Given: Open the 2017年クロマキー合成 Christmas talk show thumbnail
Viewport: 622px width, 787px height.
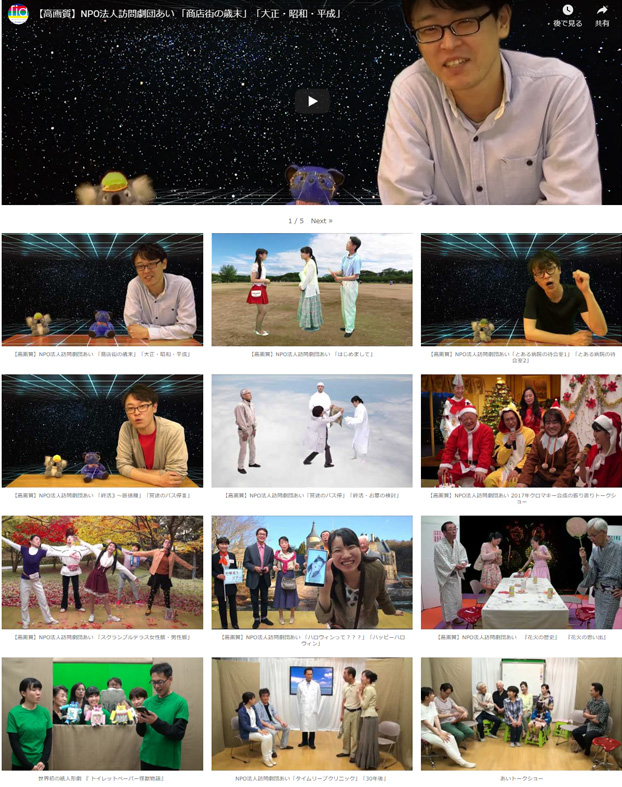Looking at the screenshot, I should tap(521, 431).
